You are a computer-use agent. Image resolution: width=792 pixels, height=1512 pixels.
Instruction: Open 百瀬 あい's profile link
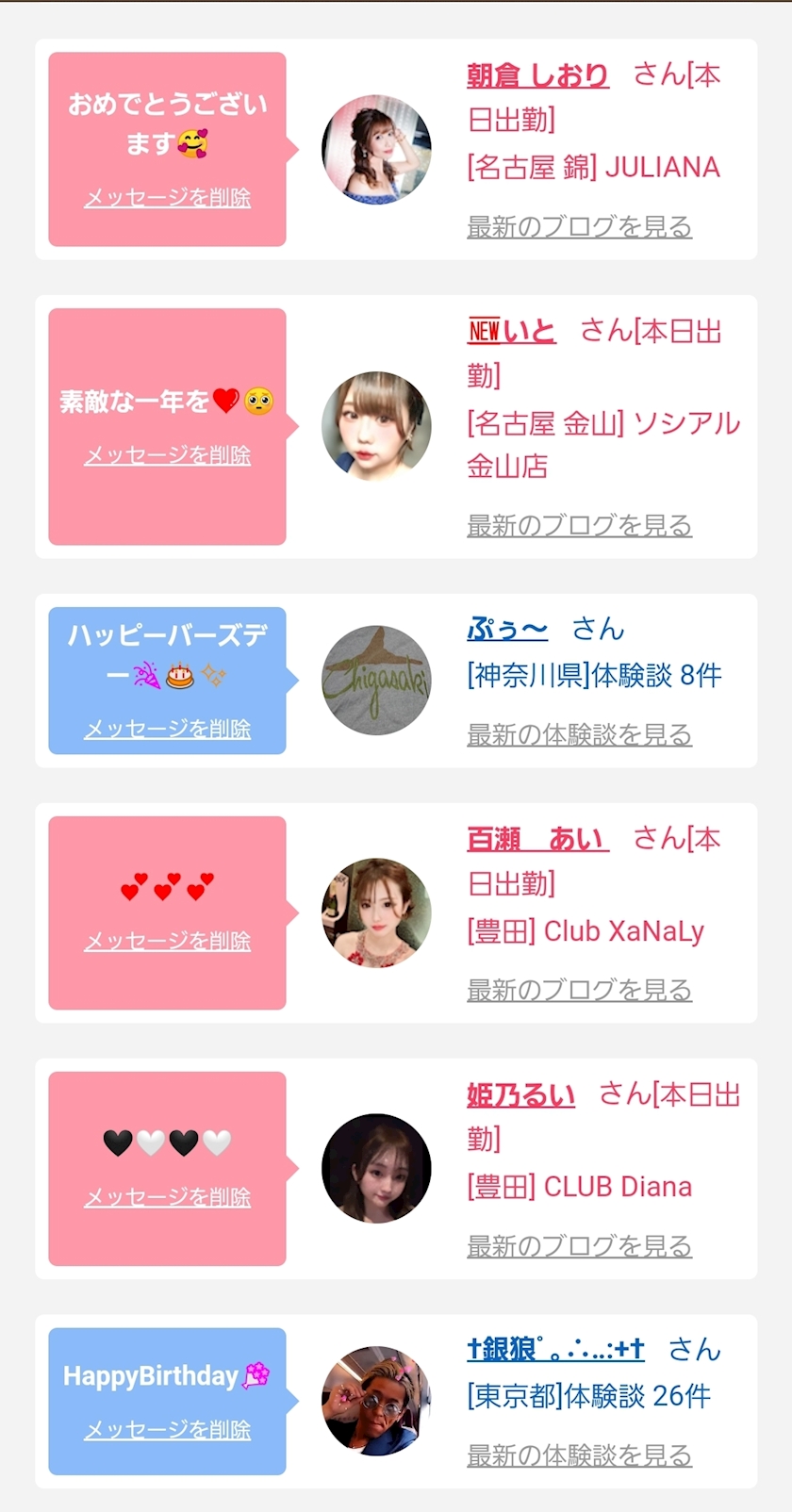tap(537, 838)
